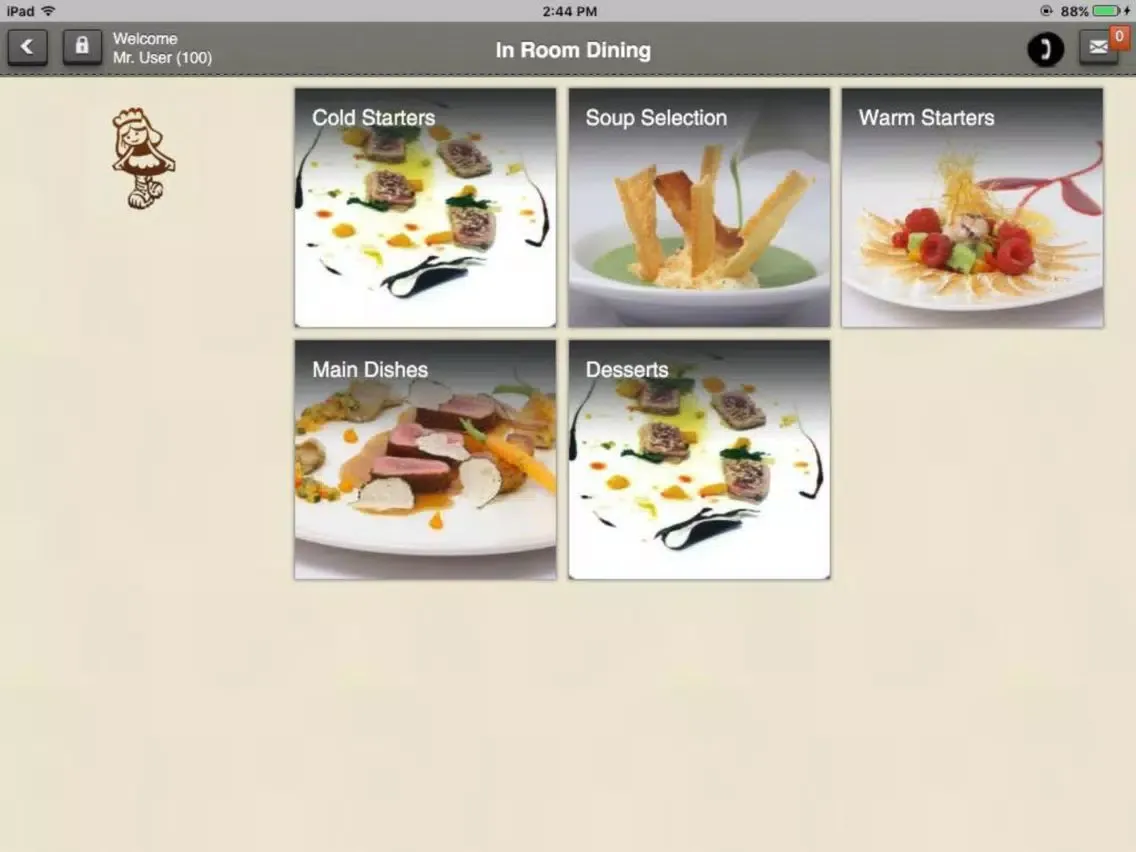Open the messages envelope icon
This screenshot has height=852, width=1136.
[1098, 48]
